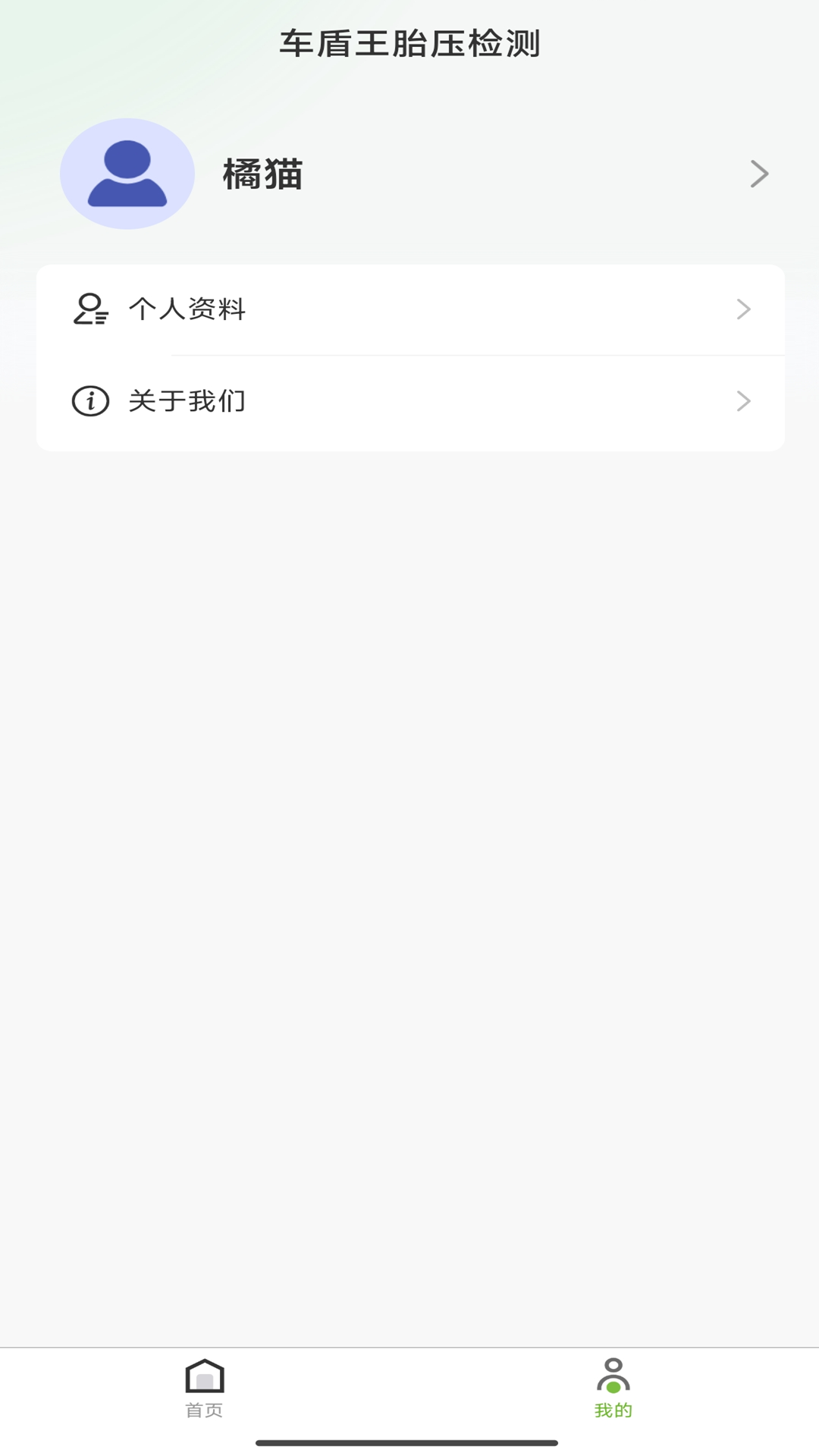Select the 我的 tab
Screen dimensions: 819x1456
click(613, 1388)
